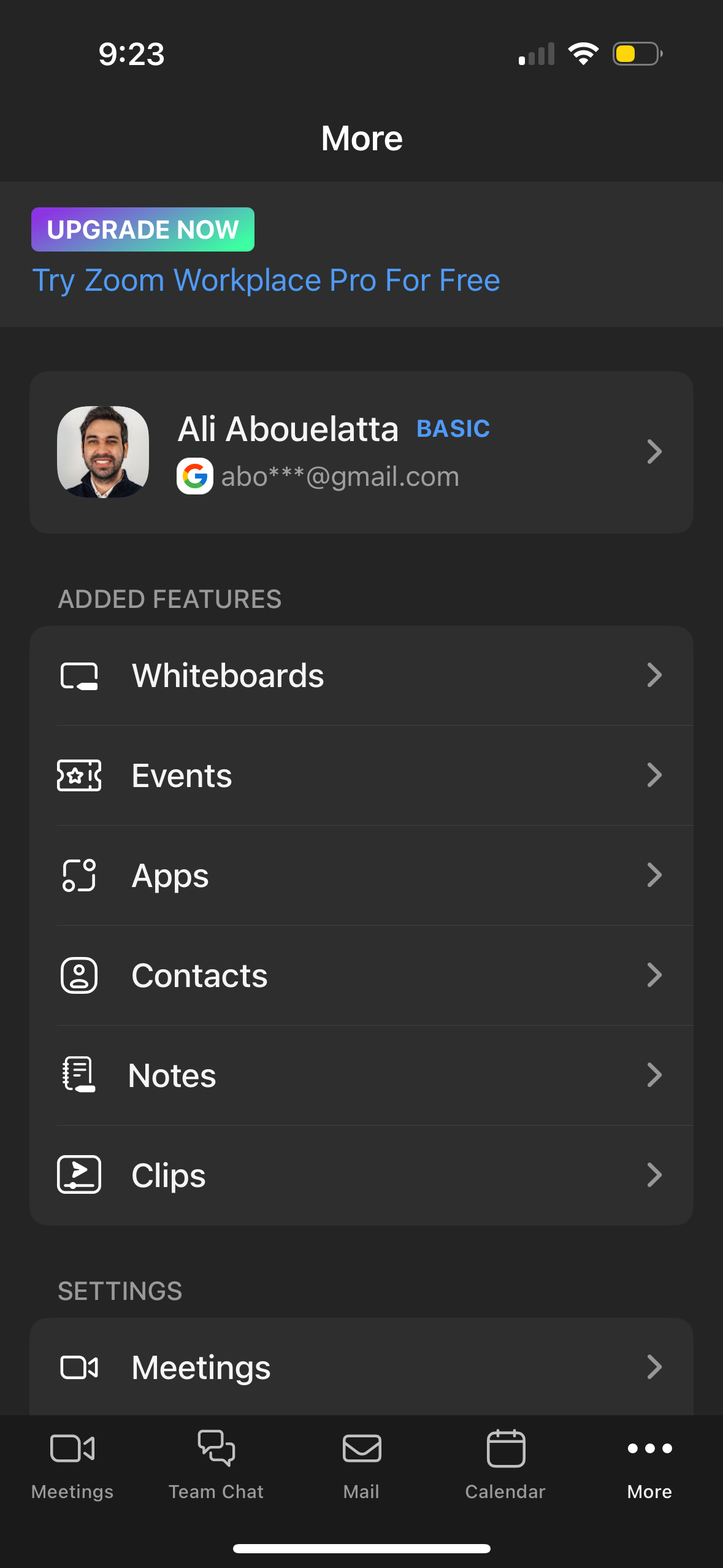This screenshot has width=723, height=1568.
Task: Open Try Zoom Workplace Pro For Free link
Action: (x=266, y=280)
